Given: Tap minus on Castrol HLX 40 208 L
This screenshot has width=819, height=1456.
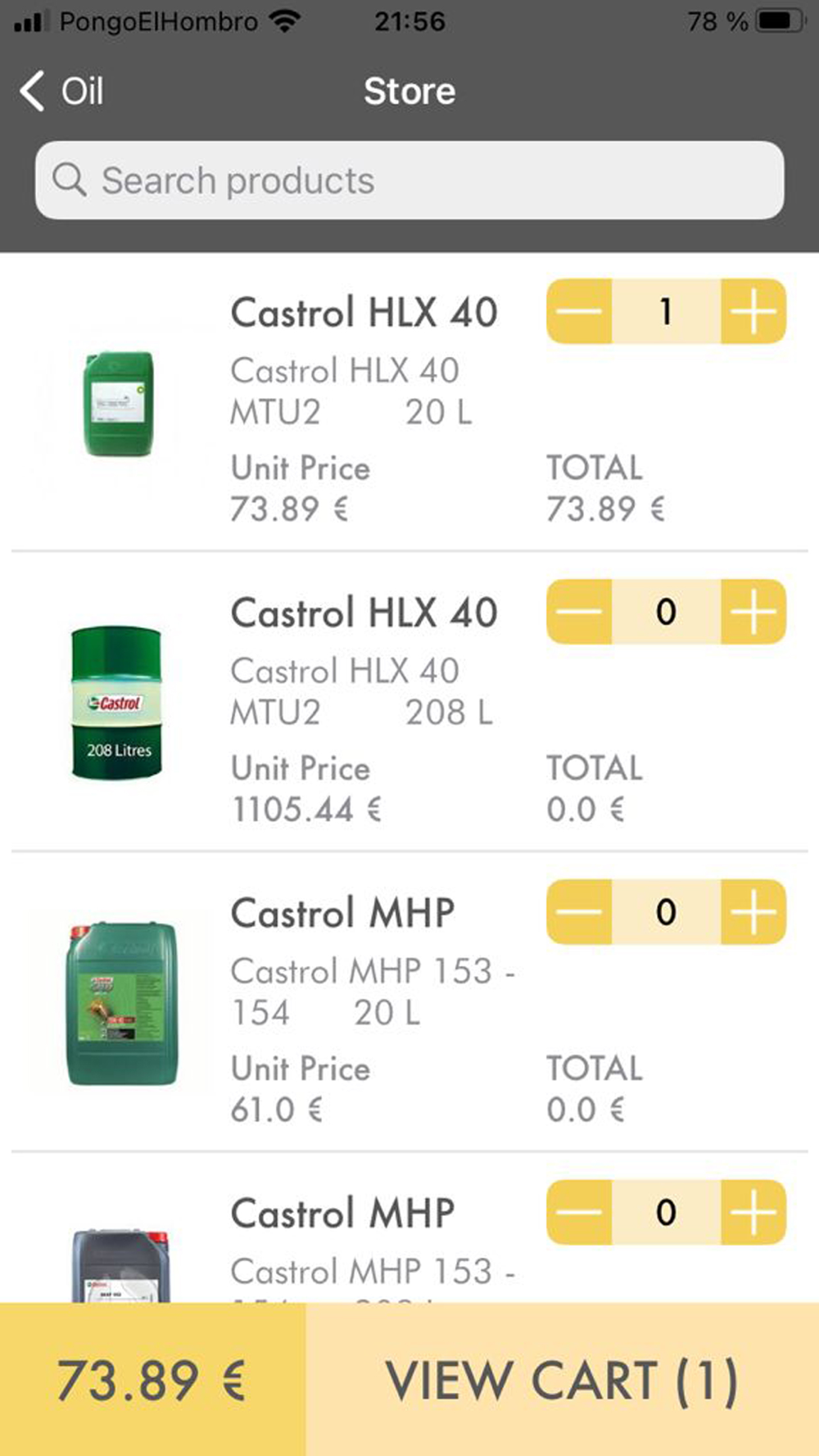Looking at the screenshot, I should [x=579, y=612].
